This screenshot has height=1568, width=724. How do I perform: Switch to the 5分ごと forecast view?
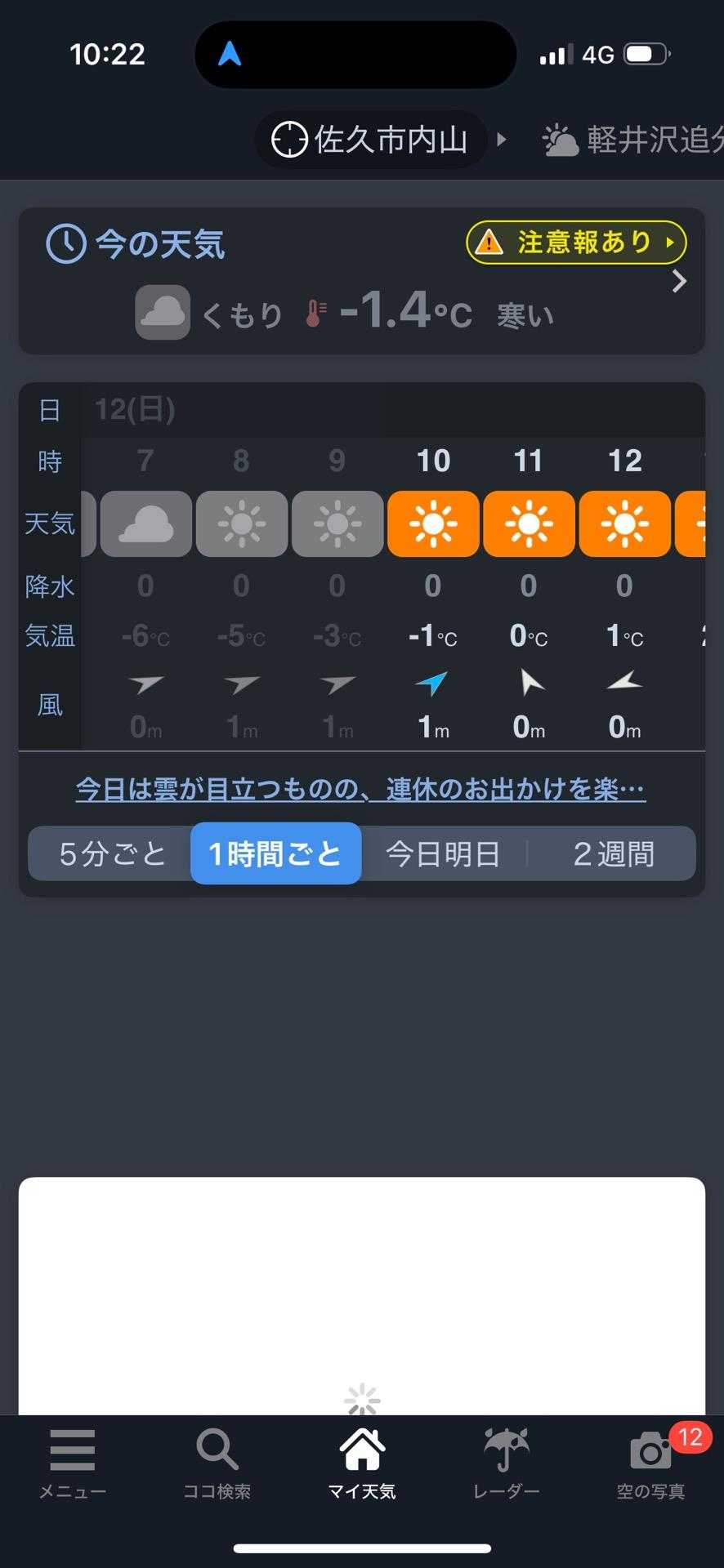pos(112,853)
